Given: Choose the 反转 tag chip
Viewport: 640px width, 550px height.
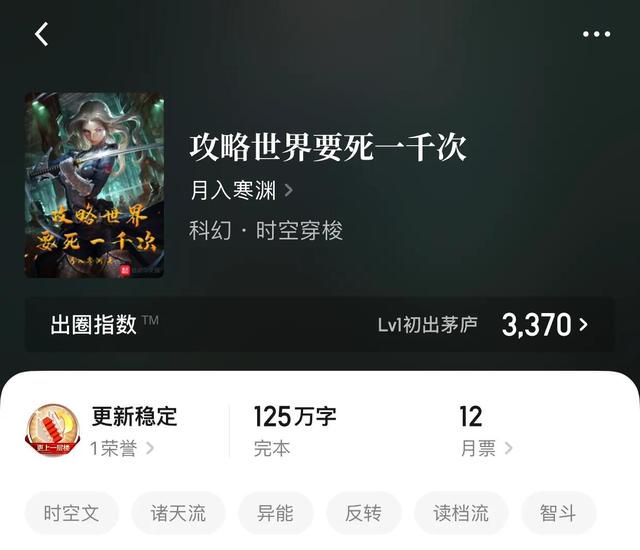Looking at the screenshot, I should coord(363,513).
